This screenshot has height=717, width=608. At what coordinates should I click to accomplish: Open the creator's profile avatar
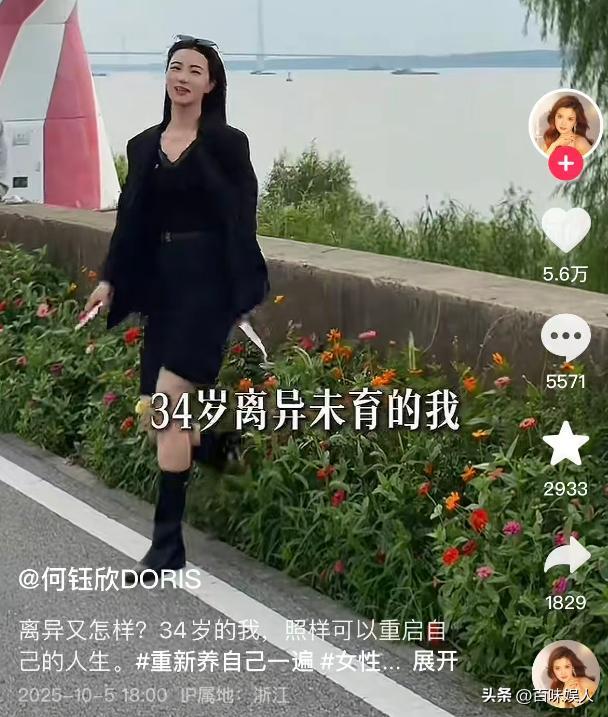565,125
